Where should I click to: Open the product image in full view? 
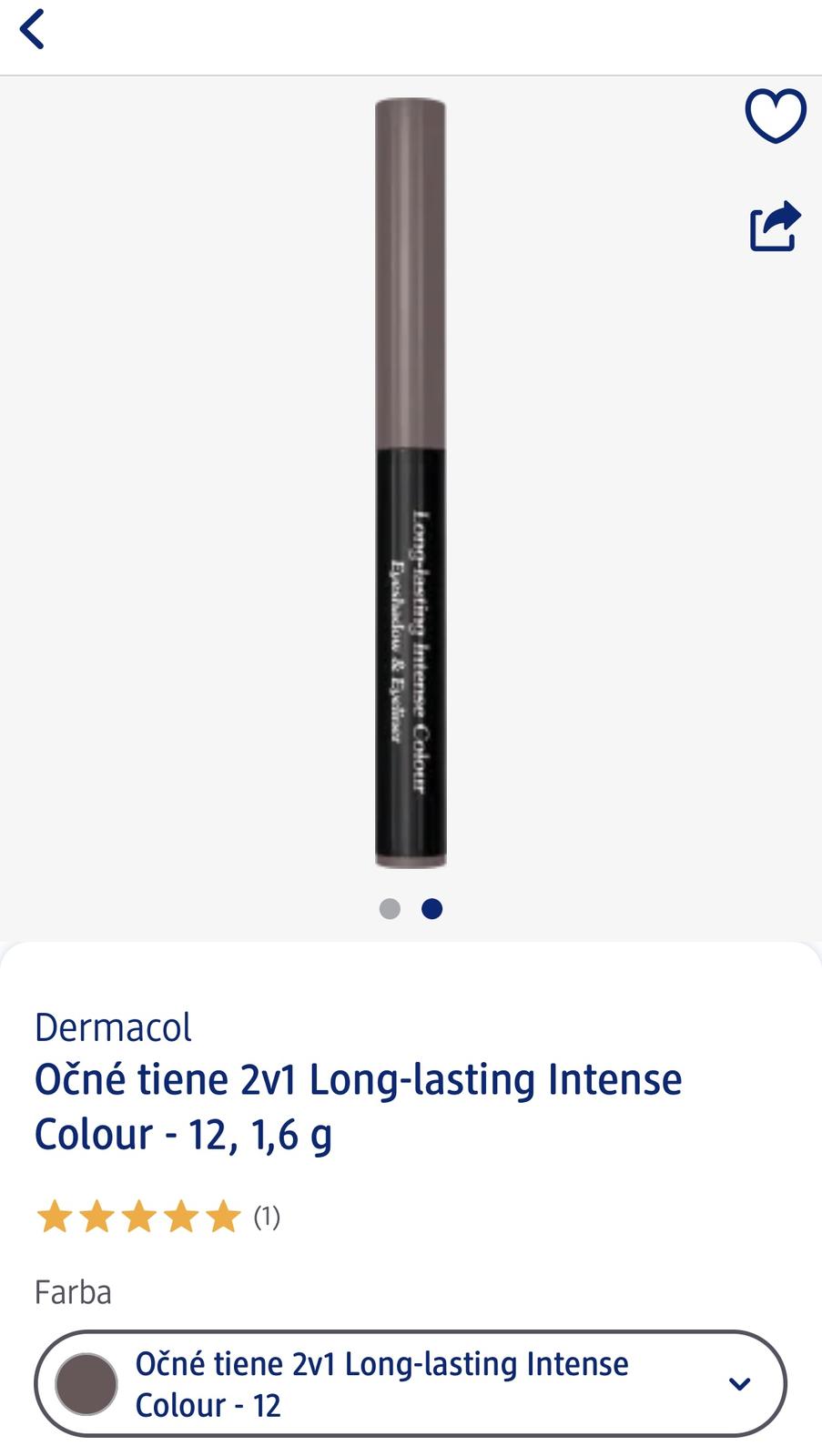click(411, 482)
